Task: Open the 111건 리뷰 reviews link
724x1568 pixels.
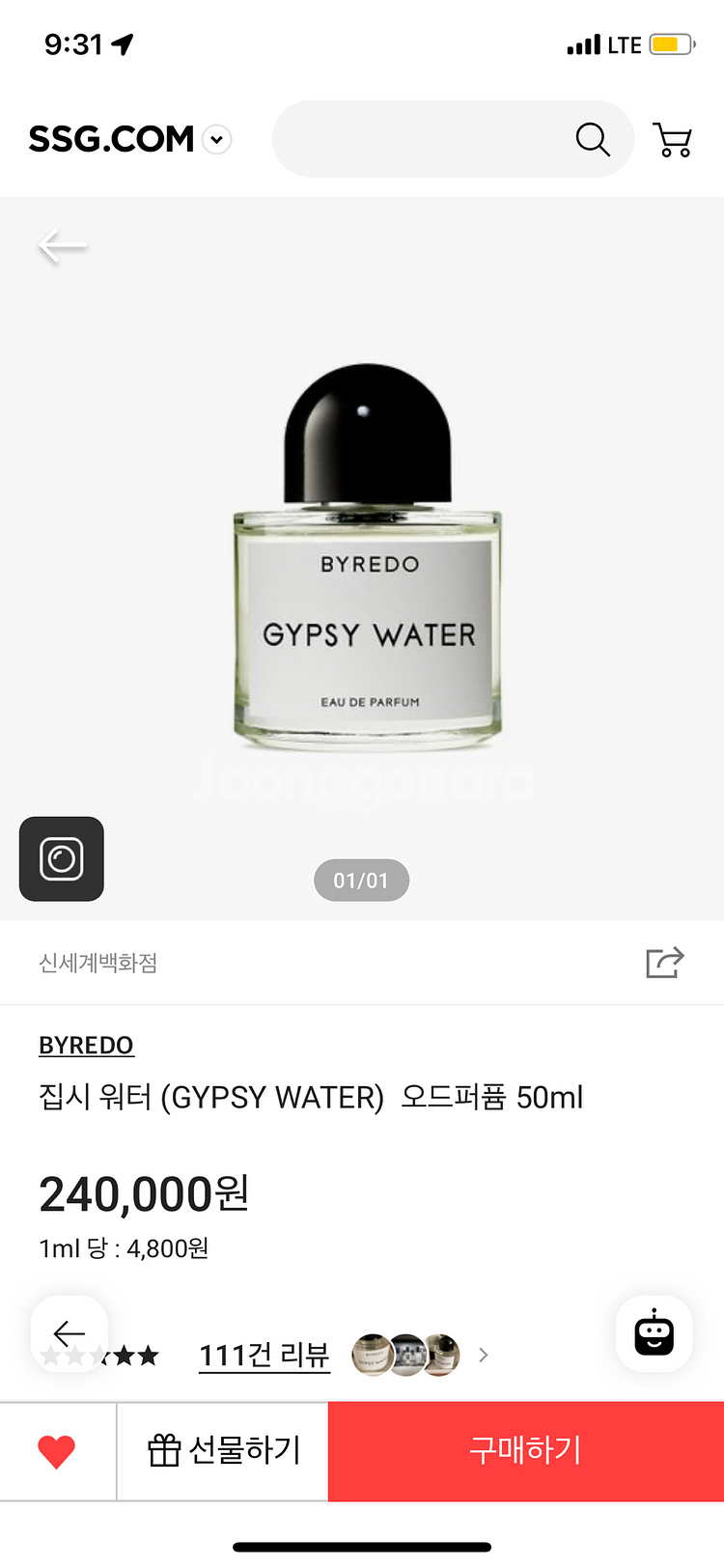Action: coord(265,1356)
